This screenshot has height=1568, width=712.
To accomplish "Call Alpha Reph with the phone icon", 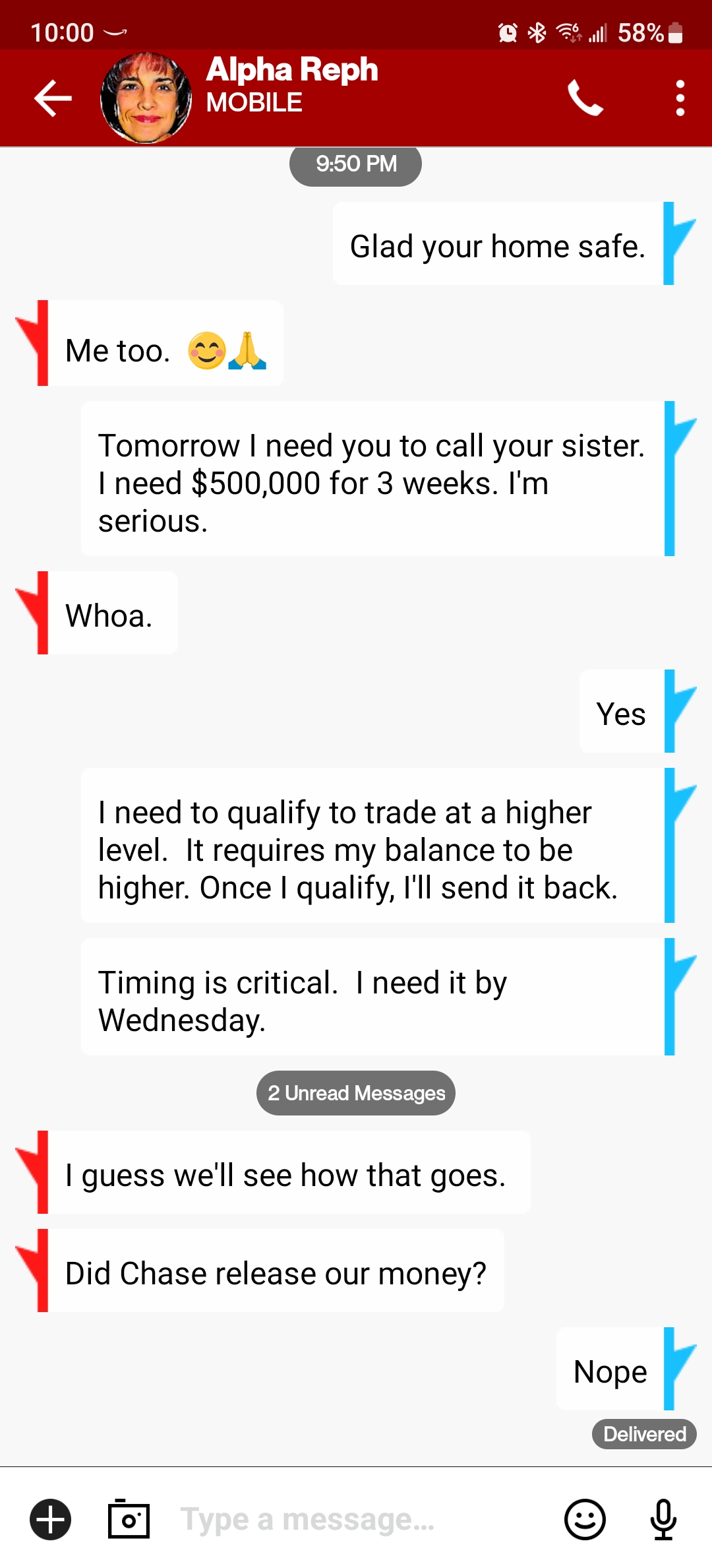I will (x=585, y=98).
